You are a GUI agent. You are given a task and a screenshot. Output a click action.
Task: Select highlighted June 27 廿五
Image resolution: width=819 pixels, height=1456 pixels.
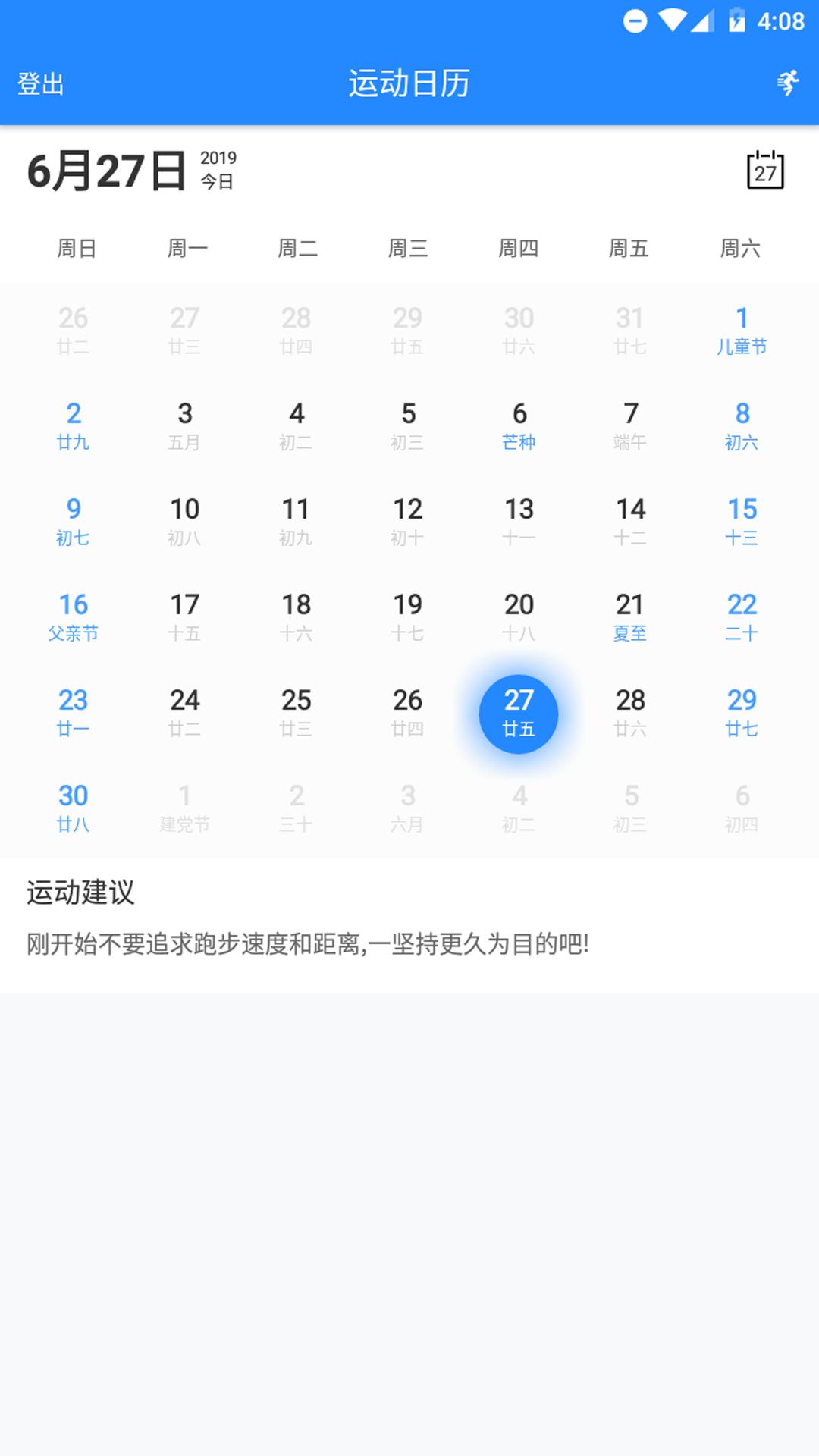click(x=519, y=713)
